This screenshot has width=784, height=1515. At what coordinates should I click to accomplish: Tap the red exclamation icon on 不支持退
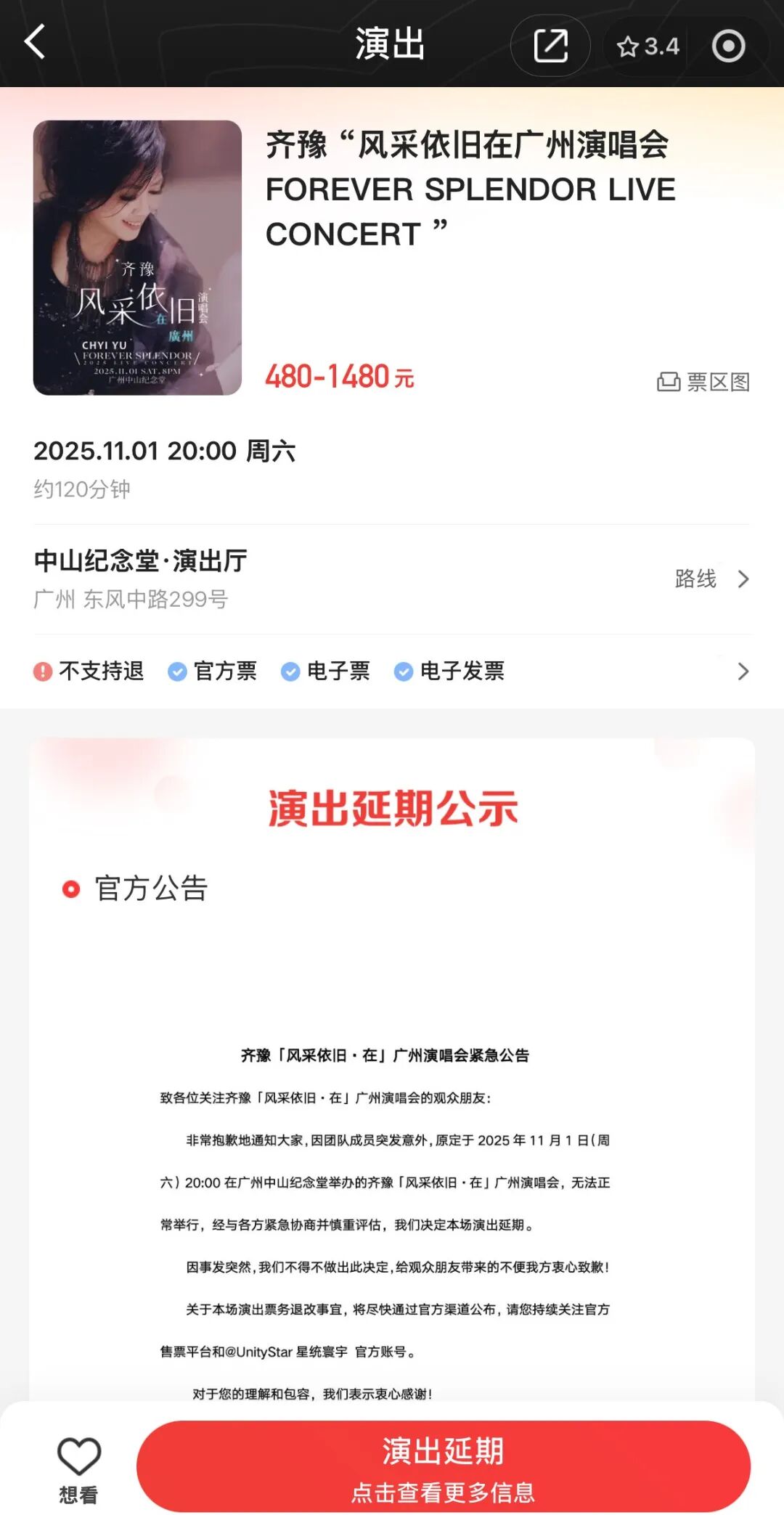pos(43,671)
